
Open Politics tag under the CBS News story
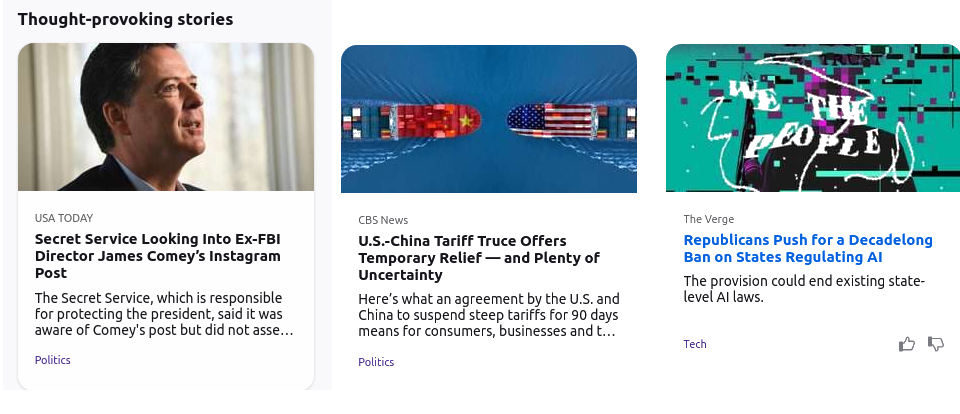376,362
